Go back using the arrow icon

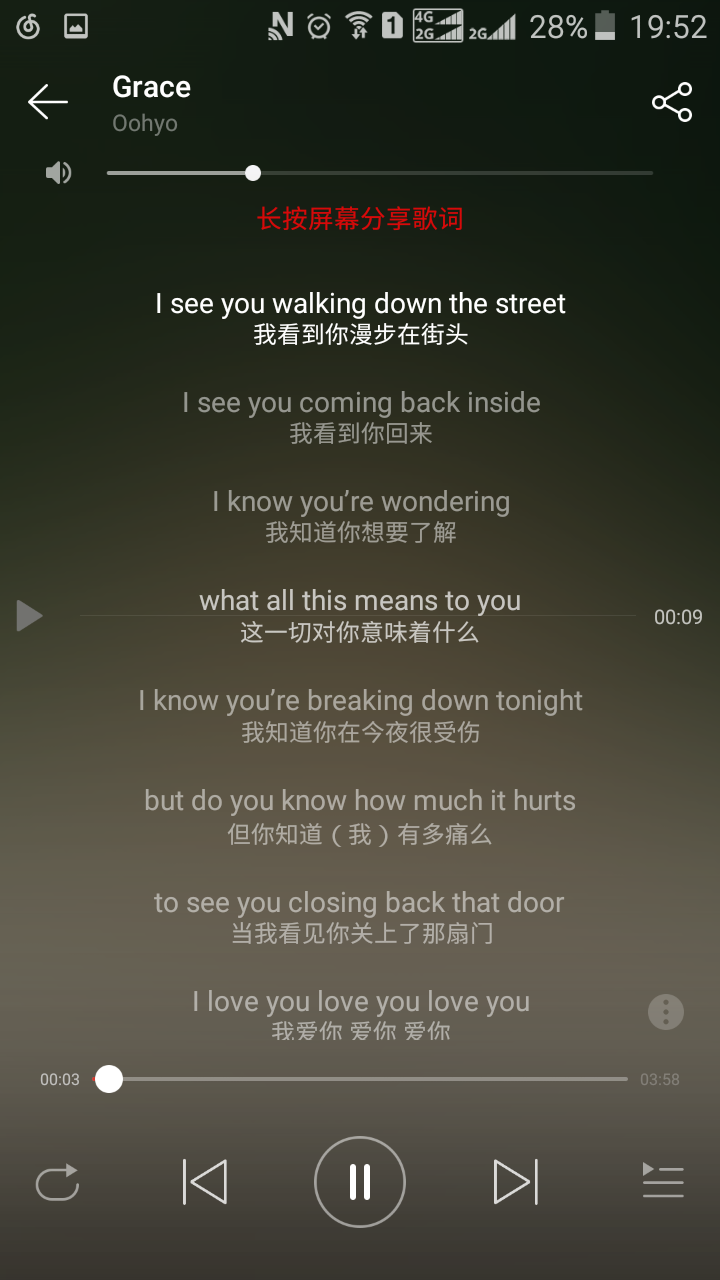pos(47,102)
